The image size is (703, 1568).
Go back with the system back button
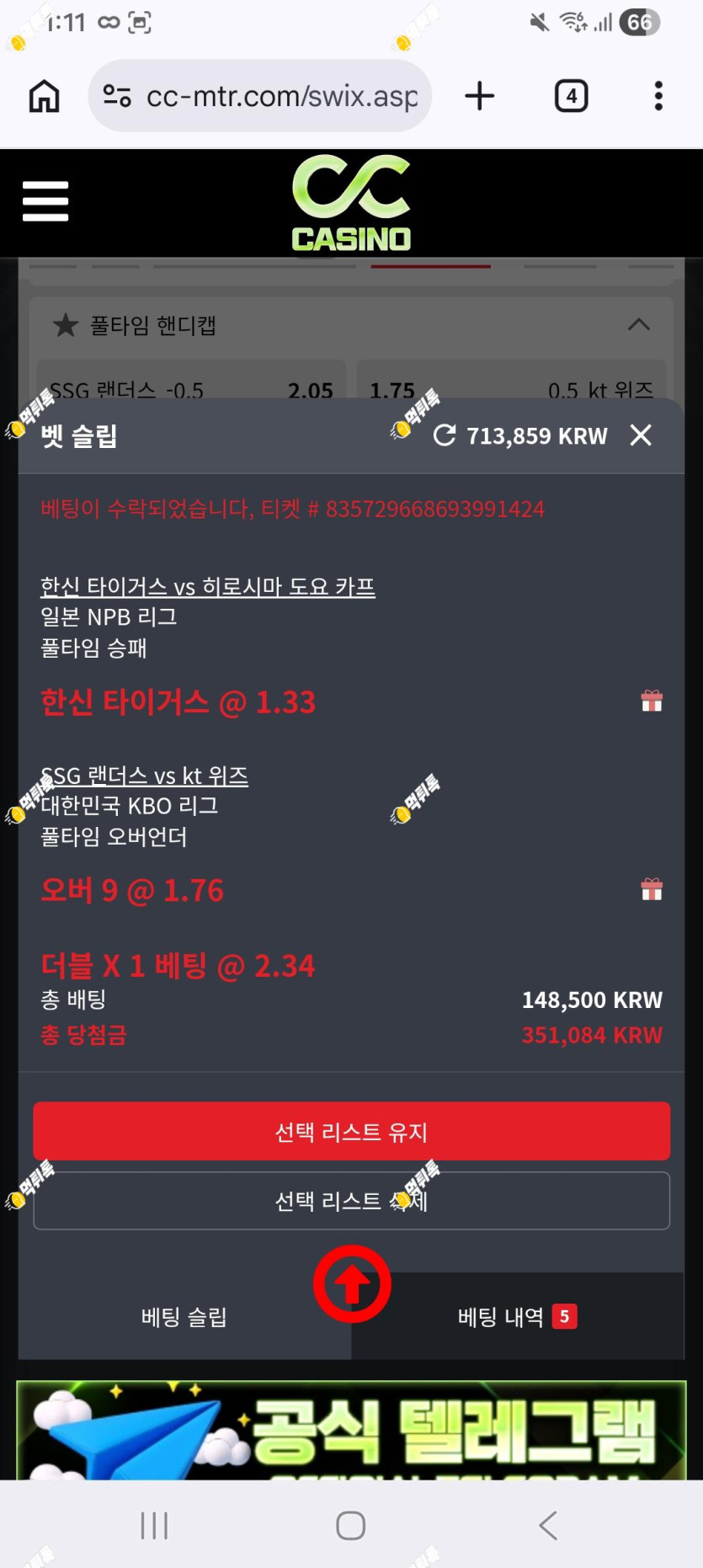point(548,1525)
